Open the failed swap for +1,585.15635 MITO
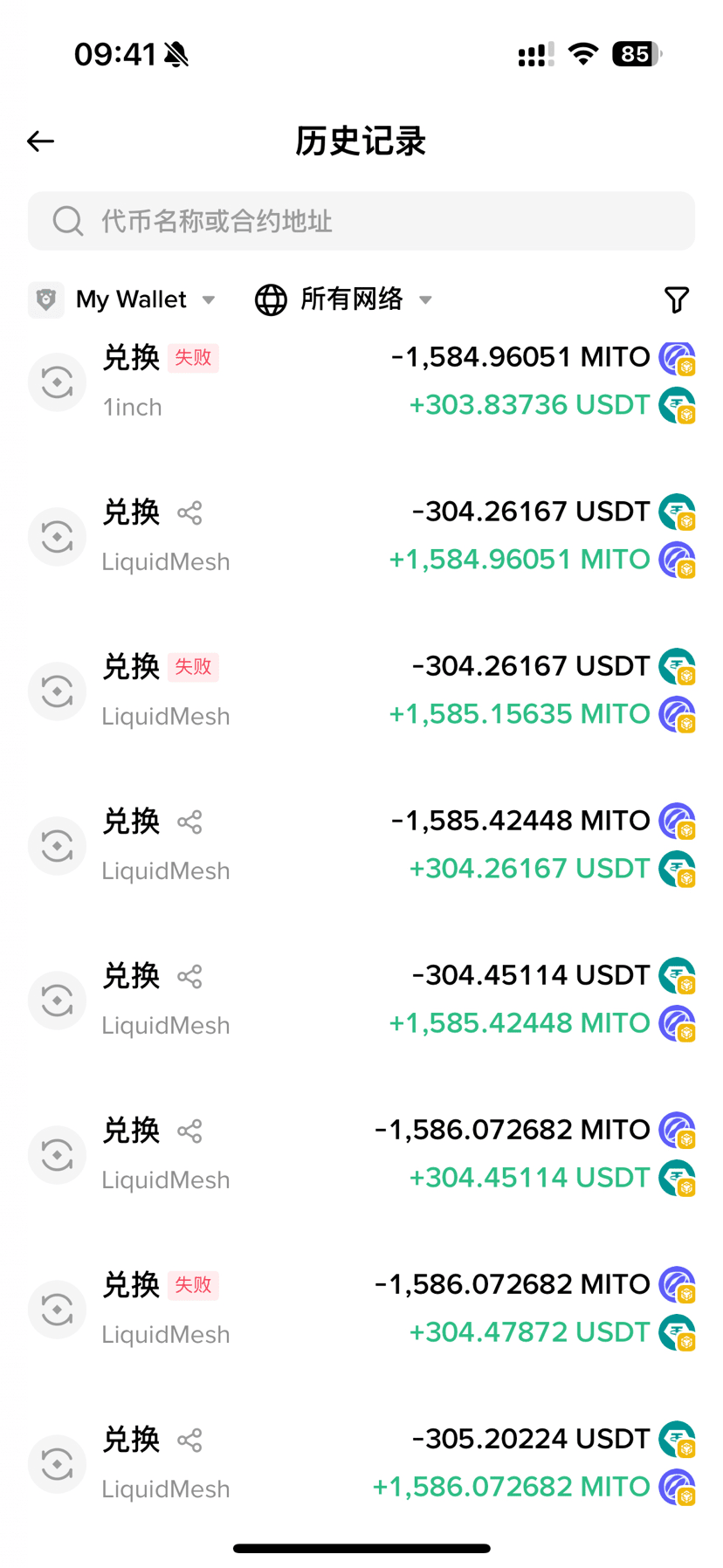The width and height of the screenshot is (723, 1568). coord(361,691)
